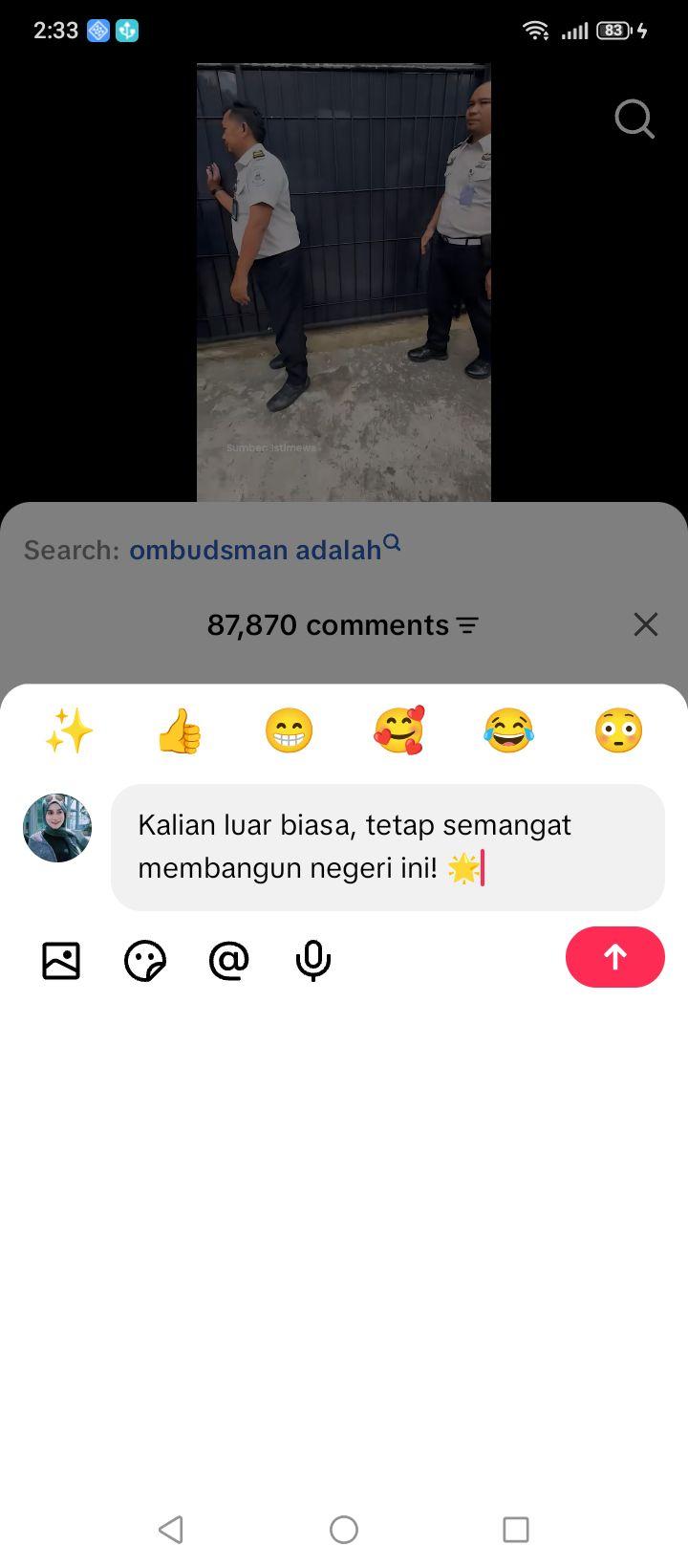Image resolution: width=688 pixels, height=1568 pixels.
Task: Send the comment with the red arrow
Action: pyautogui.click(x=614, y=957)
